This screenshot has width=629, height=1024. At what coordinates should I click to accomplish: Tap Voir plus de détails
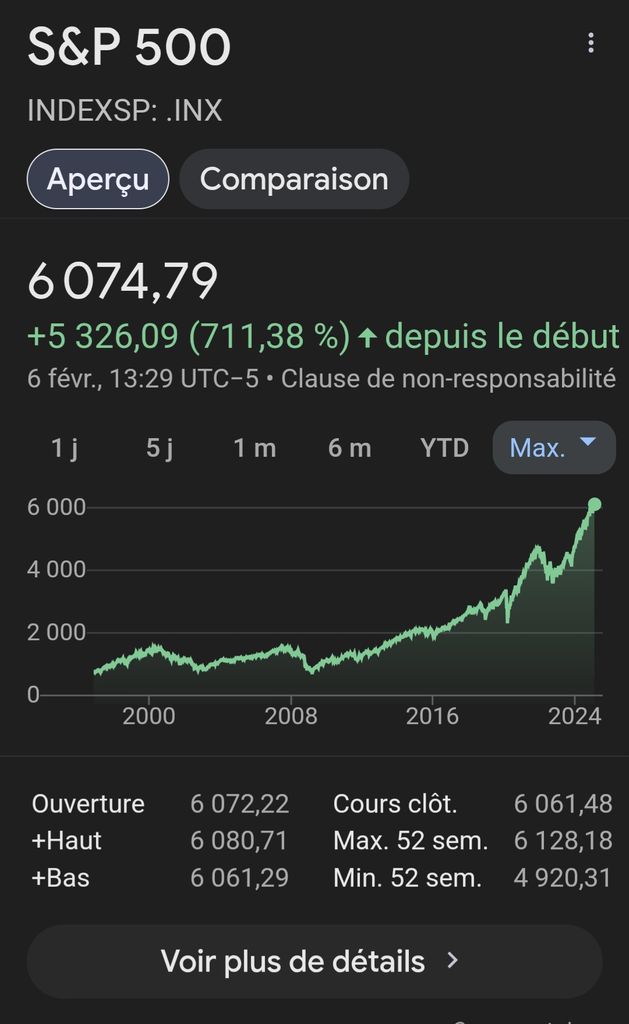point(314,961)
